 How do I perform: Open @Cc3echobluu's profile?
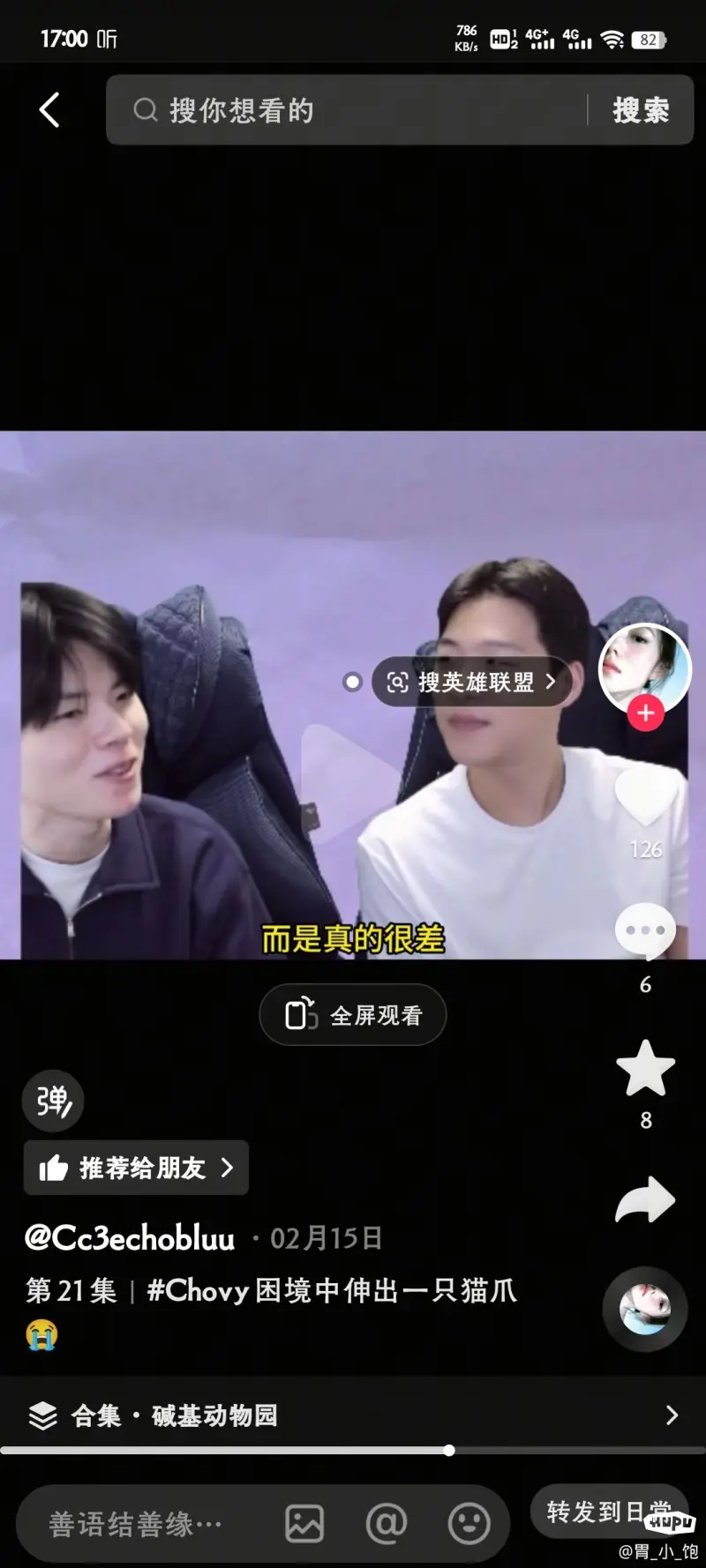(x=130, y=1238)
